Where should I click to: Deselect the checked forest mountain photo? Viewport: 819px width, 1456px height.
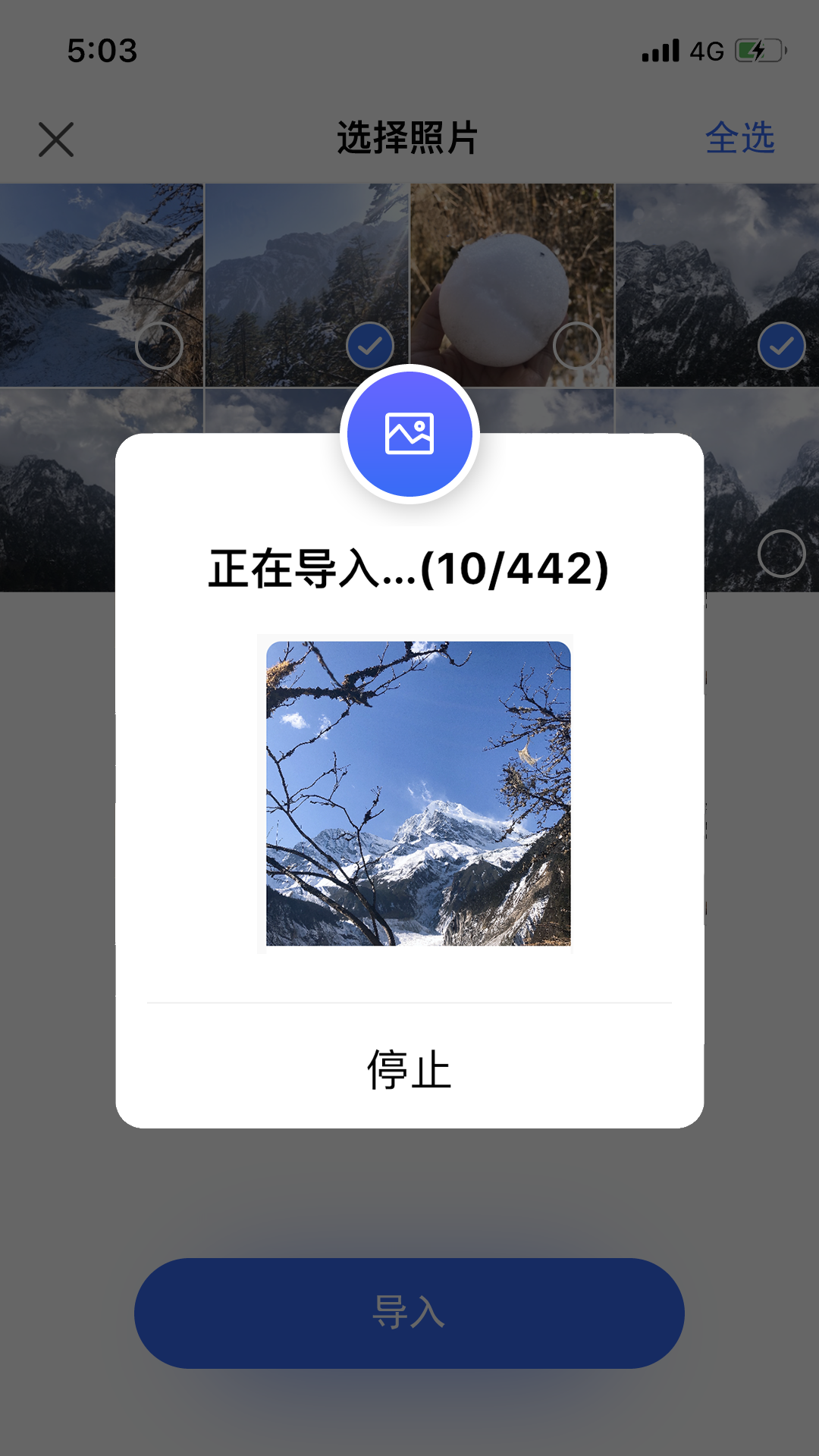coord(370,346)
